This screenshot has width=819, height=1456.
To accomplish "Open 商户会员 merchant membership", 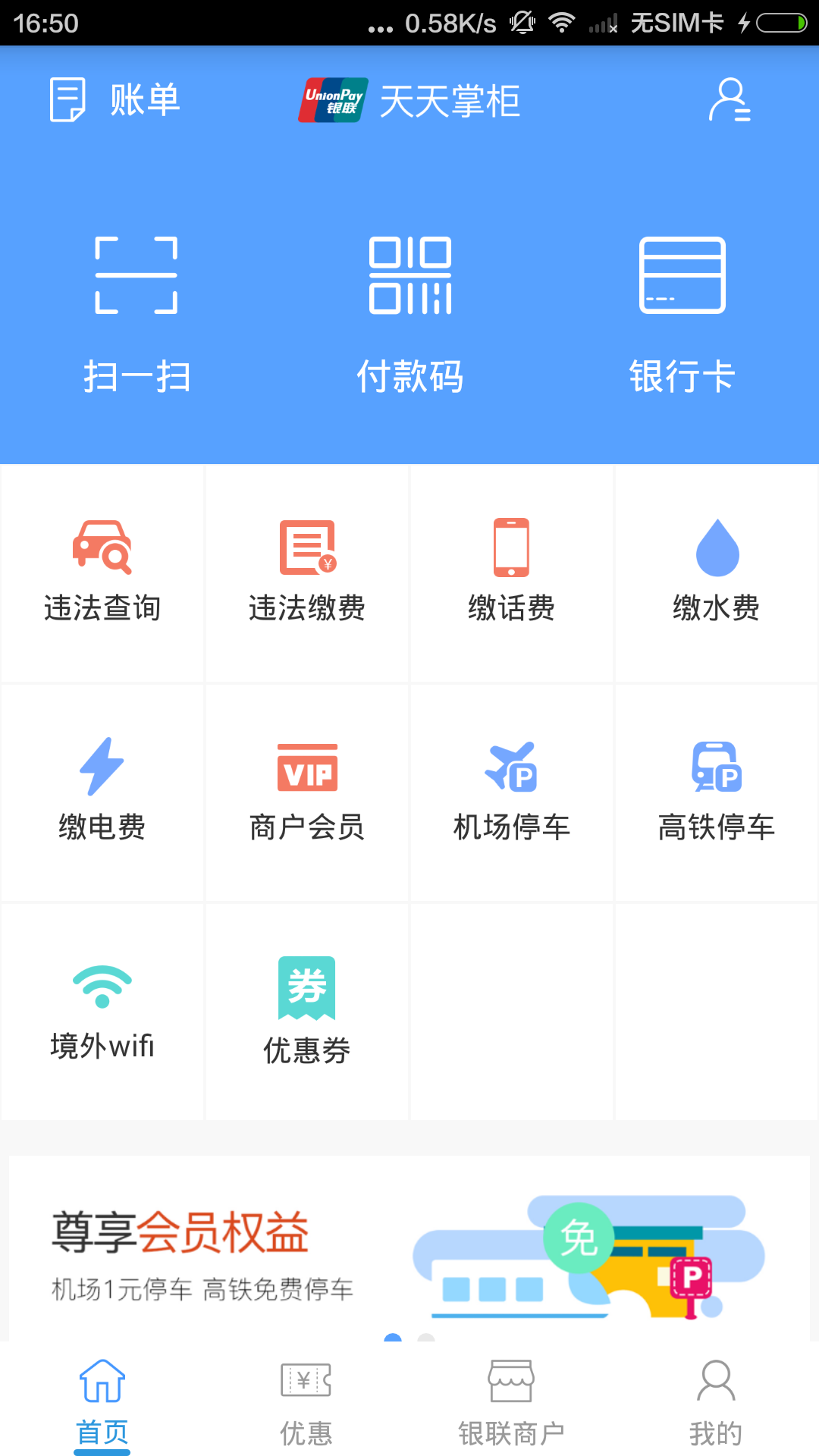I will click(x=307, y=792).
